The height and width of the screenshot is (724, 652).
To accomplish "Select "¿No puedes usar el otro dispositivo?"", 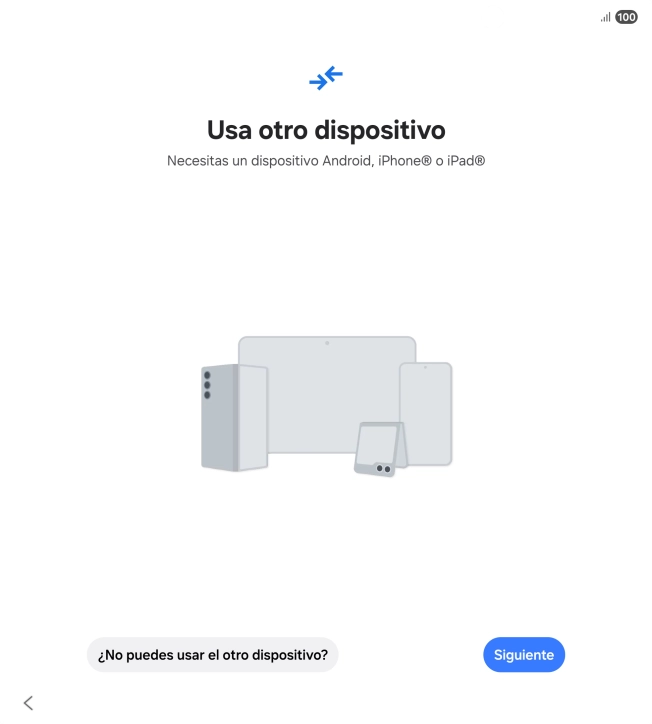I will pyautogui.click(x=213, y=655).
